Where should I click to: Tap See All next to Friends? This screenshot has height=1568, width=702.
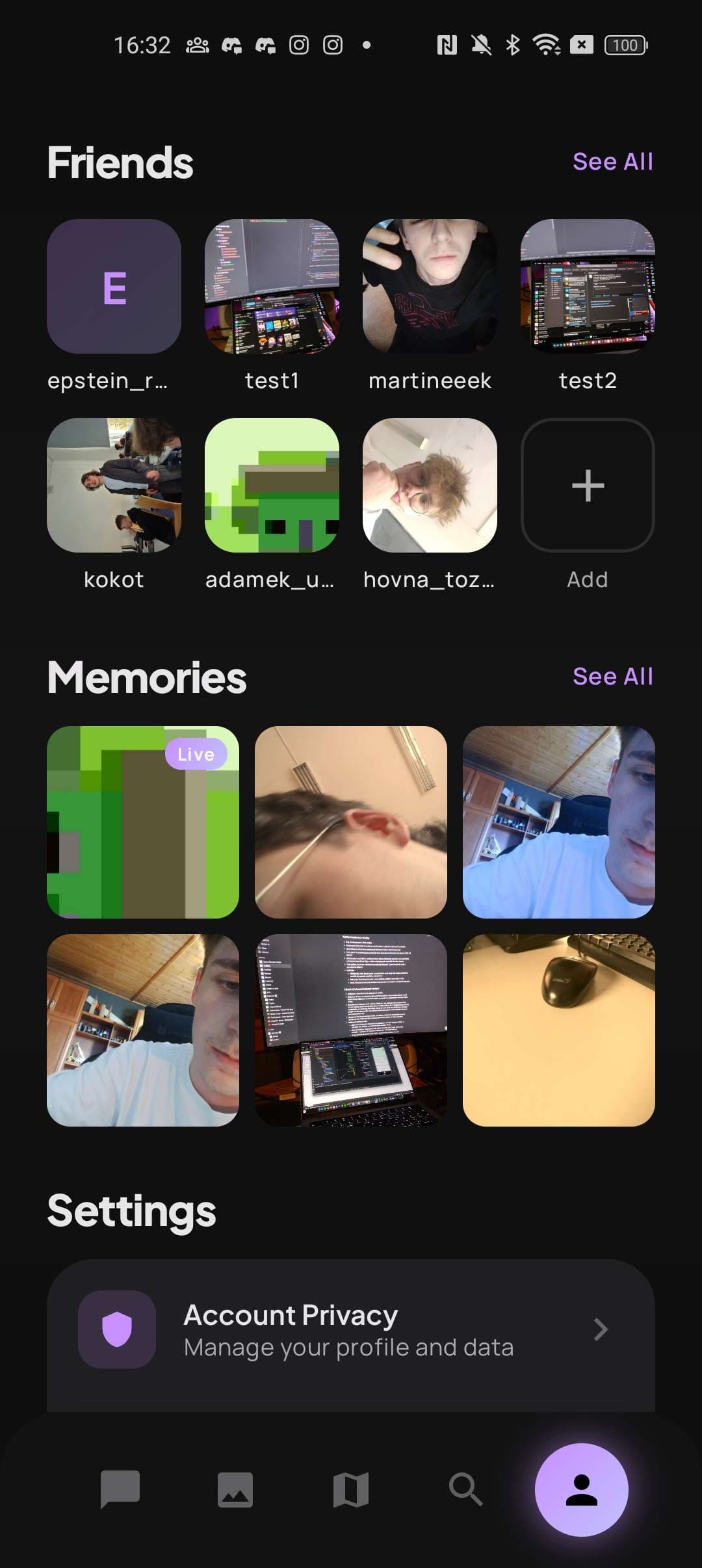point(612,161)
